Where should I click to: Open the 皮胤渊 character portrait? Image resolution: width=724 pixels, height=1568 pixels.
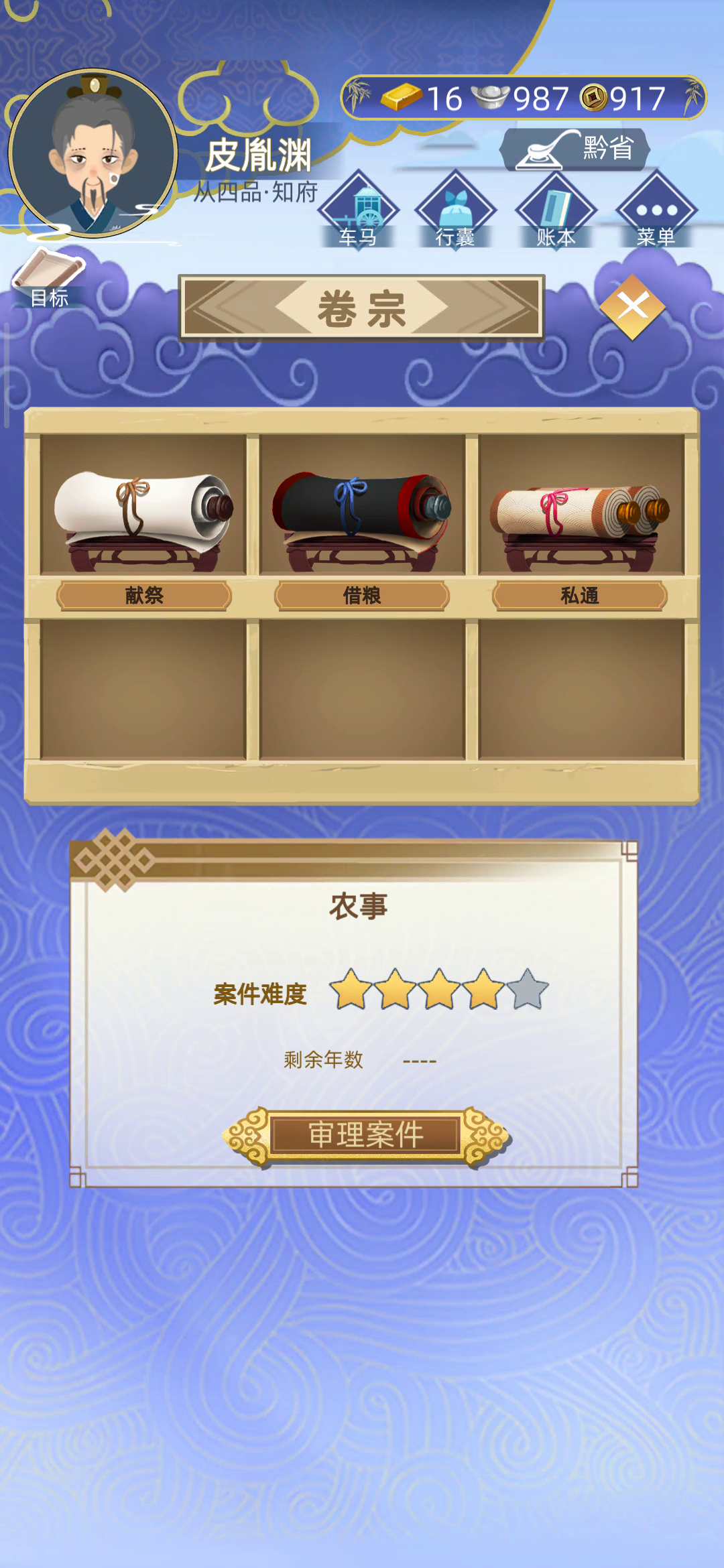(93, 153)
